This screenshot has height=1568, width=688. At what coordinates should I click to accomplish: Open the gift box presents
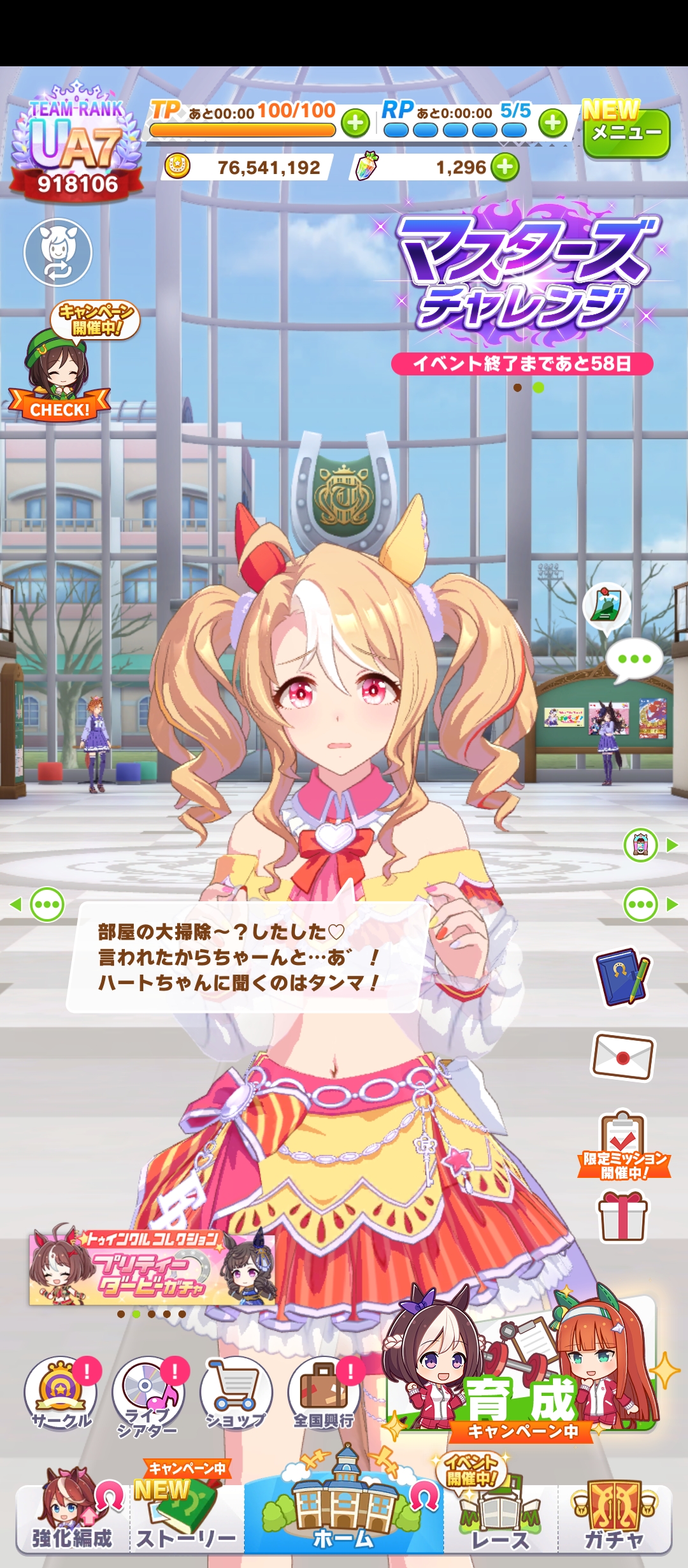coord(622,1217)
